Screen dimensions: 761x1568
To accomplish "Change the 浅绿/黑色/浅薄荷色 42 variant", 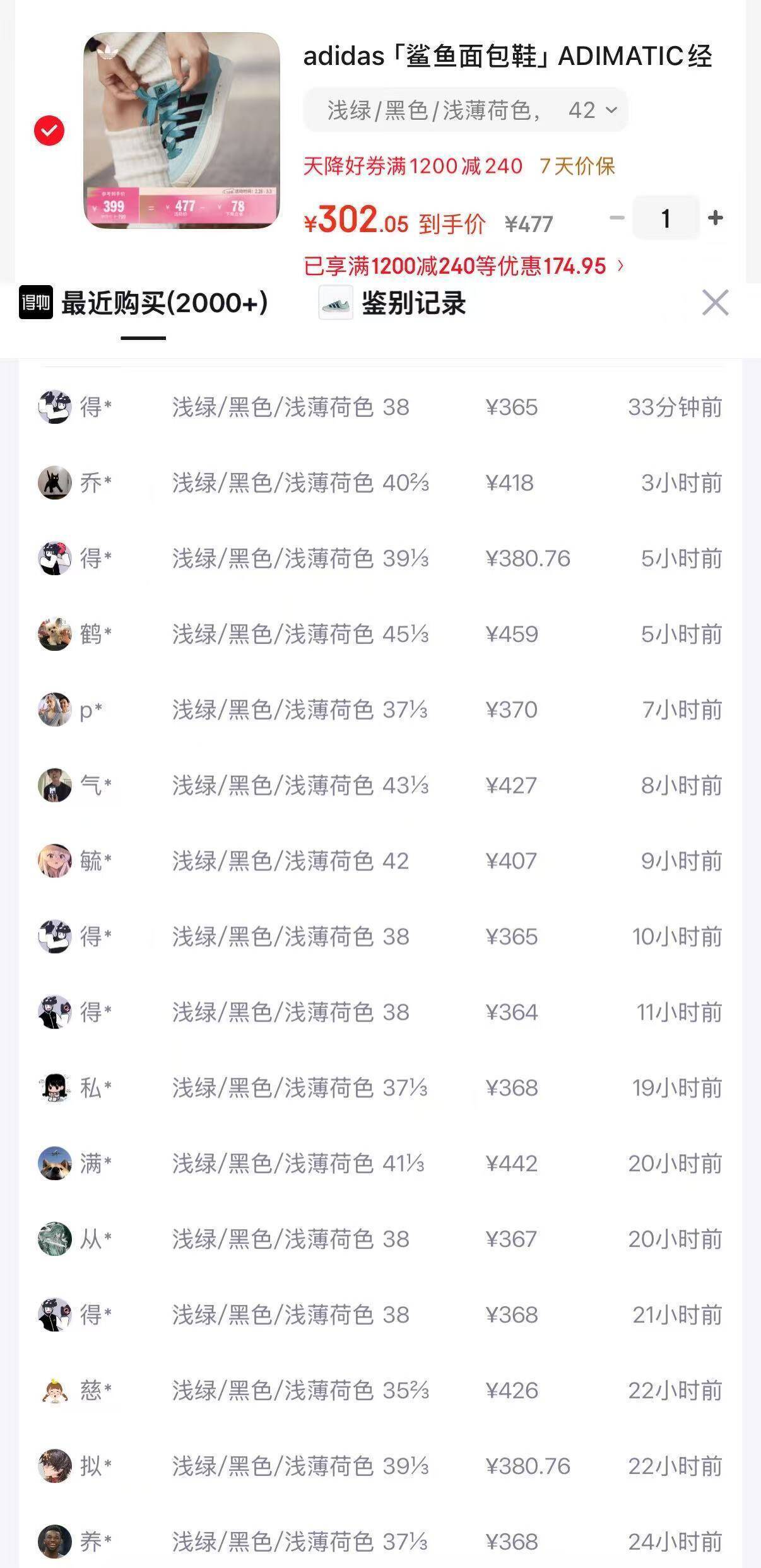I will tap(466, 110).
